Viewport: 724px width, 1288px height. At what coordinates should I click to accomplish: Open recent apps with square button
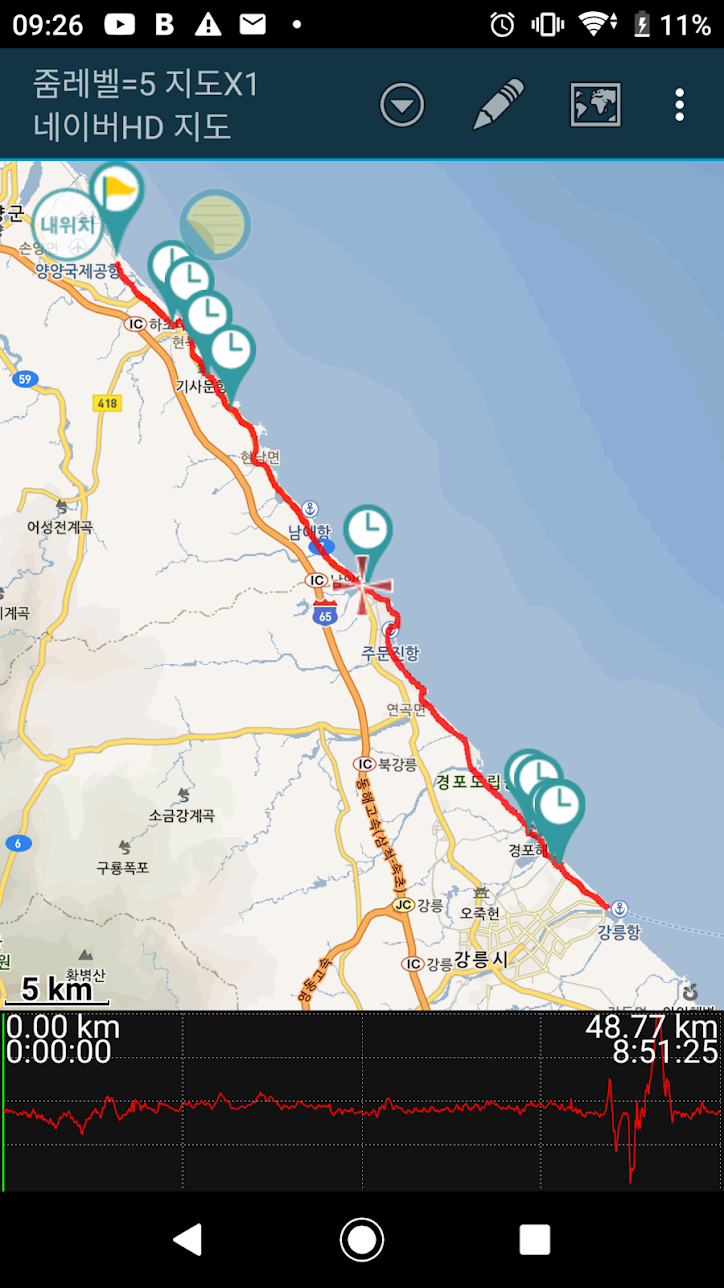click(535, 1239)
